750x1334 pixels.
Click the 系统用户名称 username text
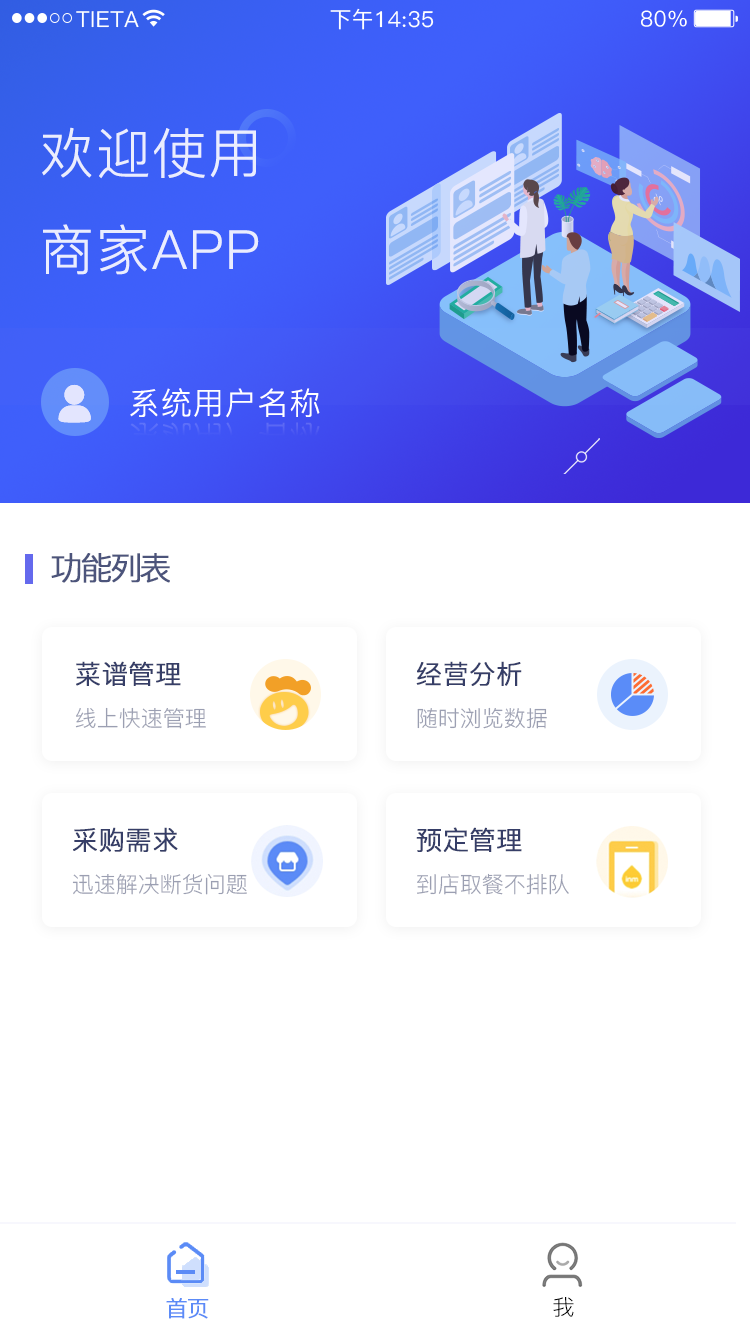[x=224, y=401]
